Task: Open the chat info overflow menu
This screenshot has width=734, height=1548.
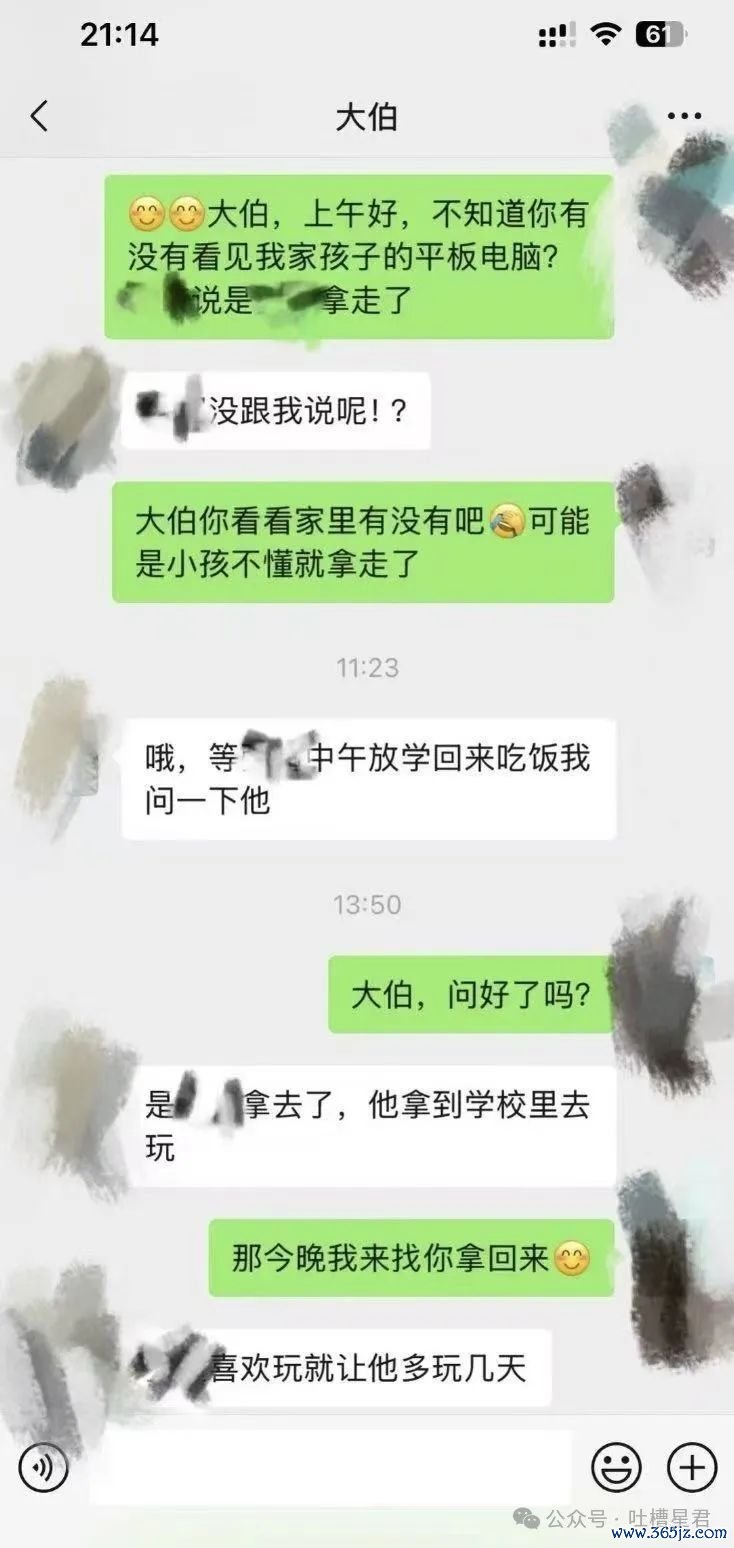Action: click(684, 117)
